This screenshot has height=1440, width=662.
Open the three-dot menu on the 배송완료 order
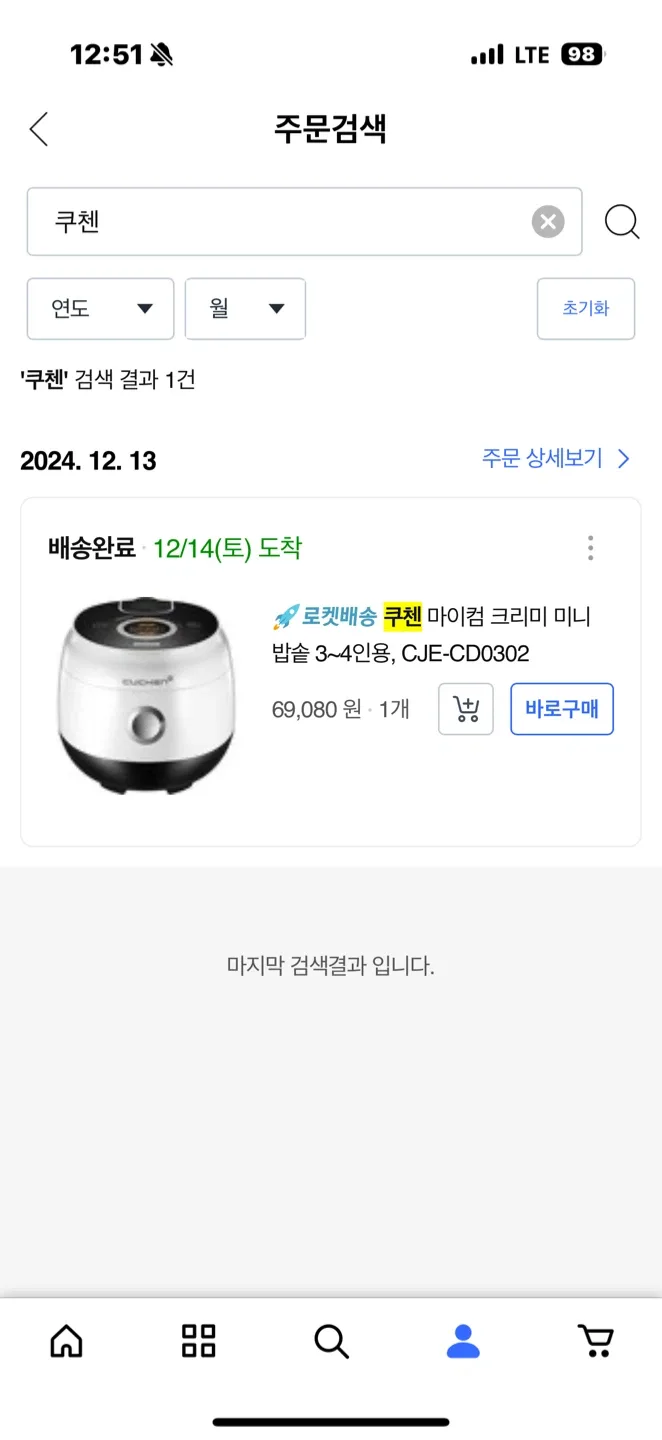point(591,548)
